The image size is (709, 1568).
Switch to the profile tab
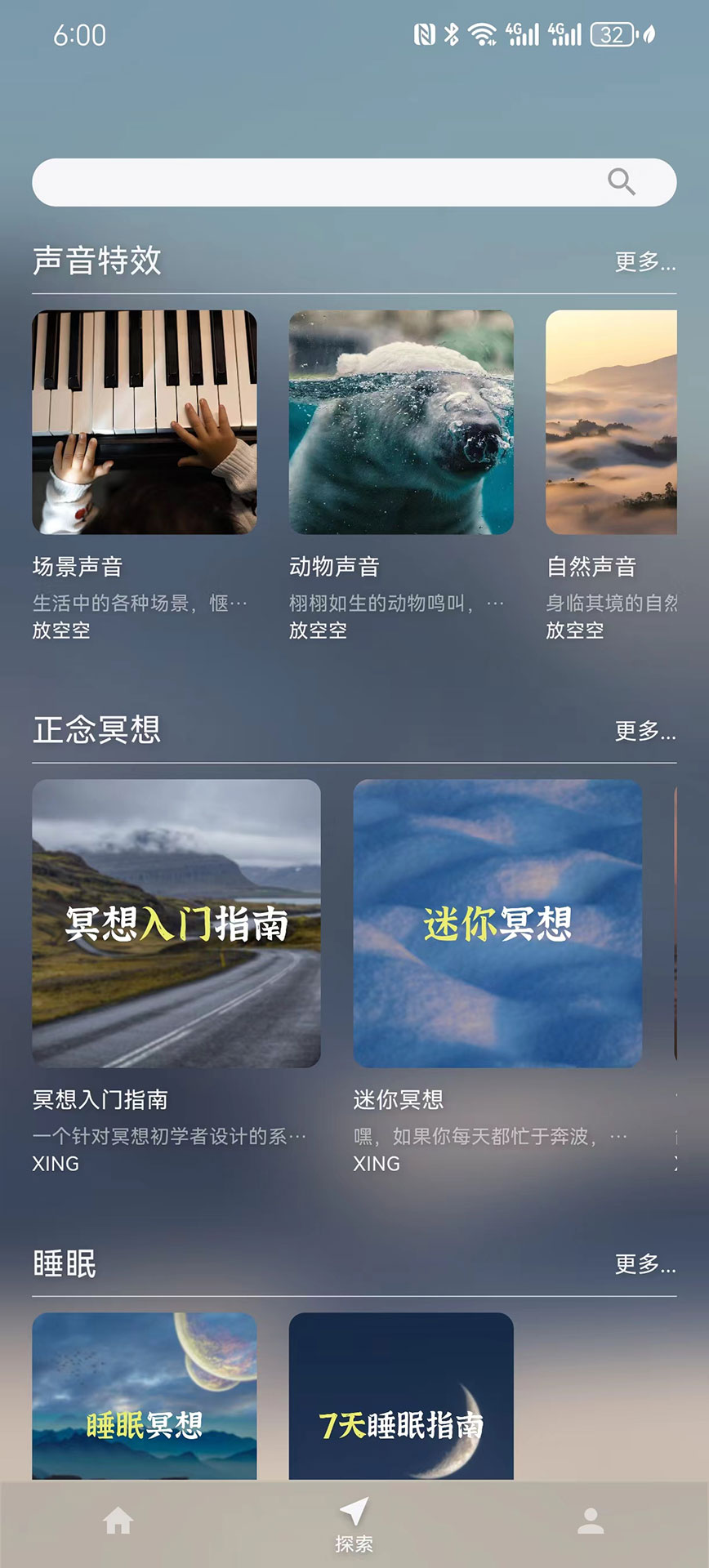(591, 1521)
